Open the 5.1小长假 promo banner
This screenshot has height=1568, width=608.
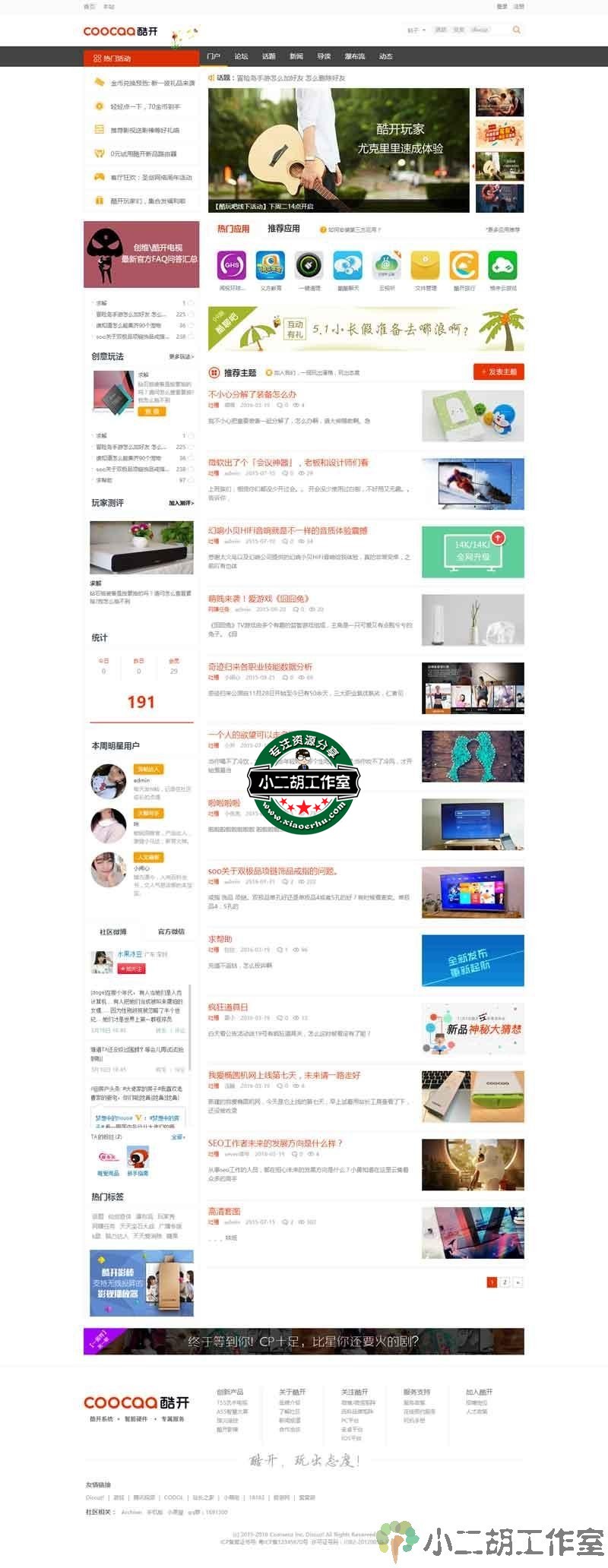click(366, 329)
